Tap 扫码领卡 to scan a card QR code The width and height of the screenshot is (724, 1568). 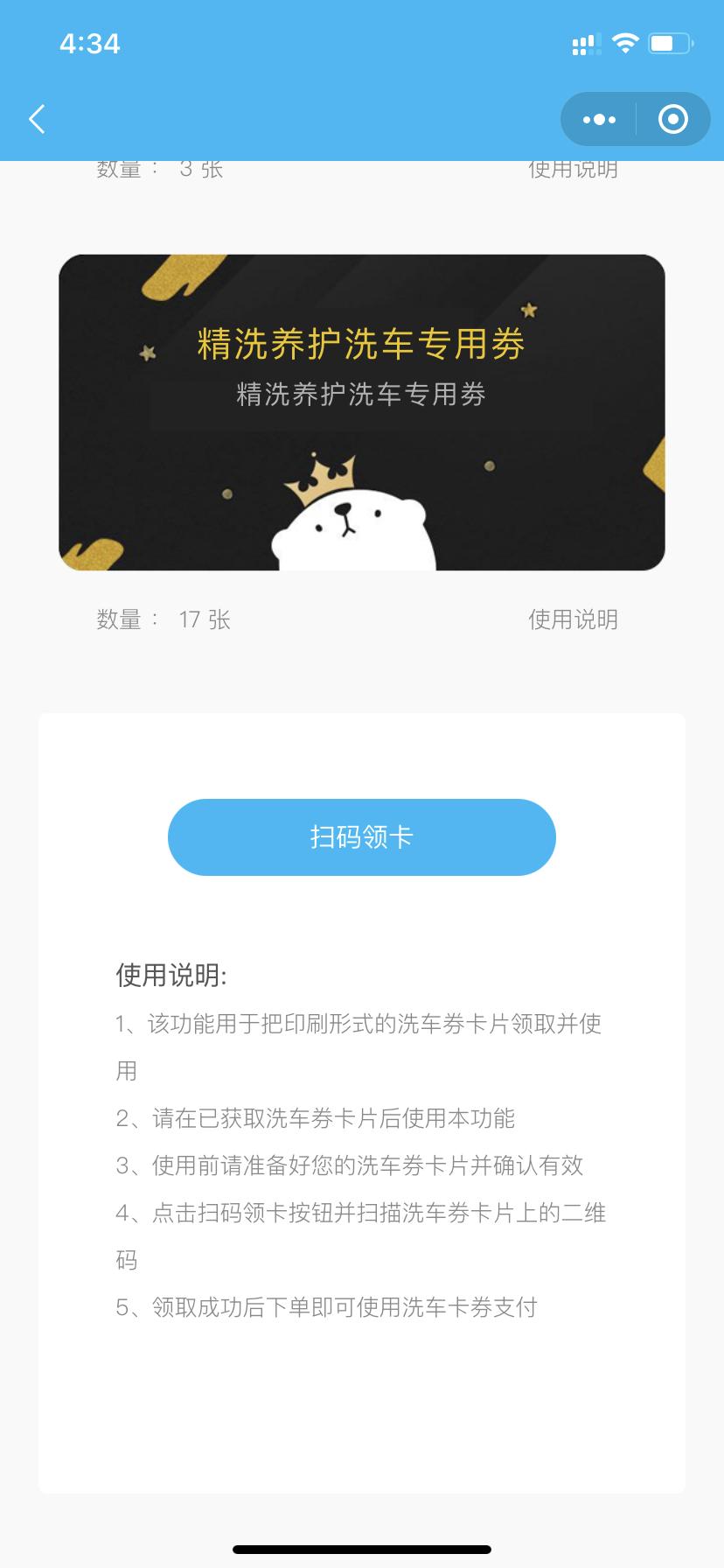[x=362, y=836]
